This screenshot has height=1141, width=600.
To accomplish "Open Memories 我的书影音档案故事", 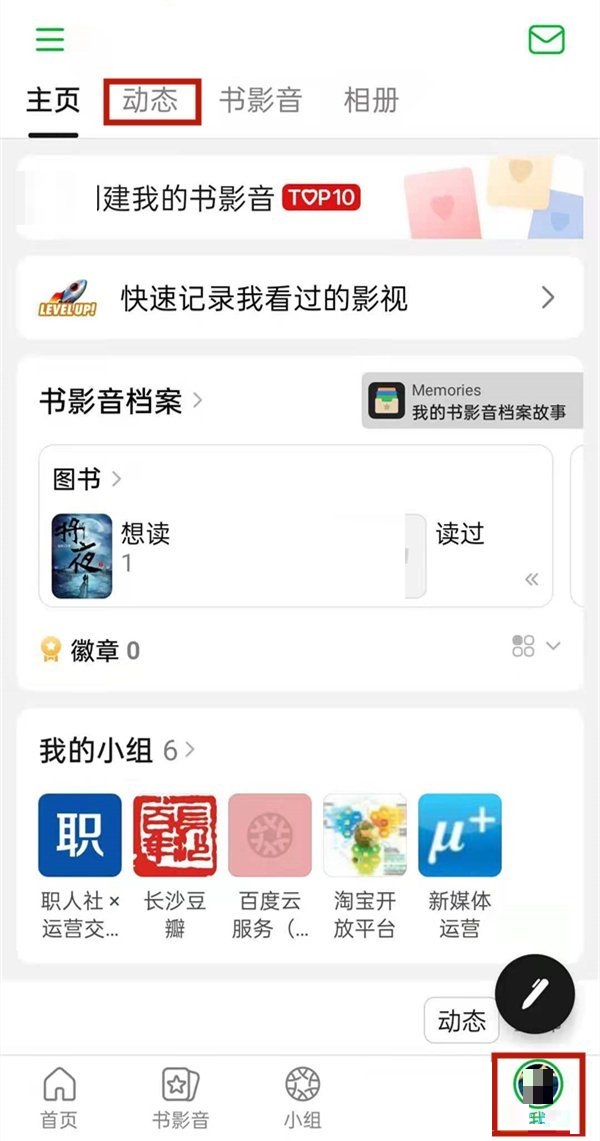I will 473,401.
